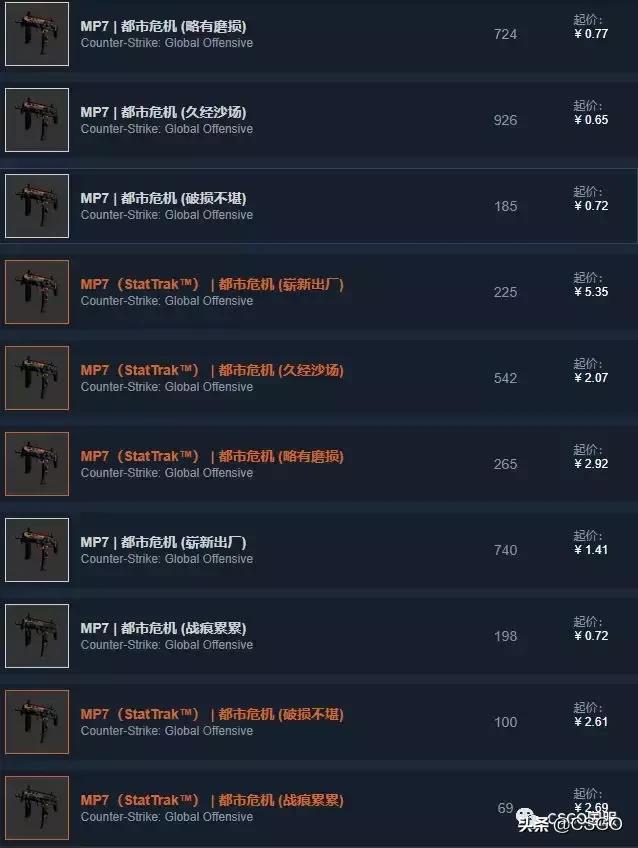This screenshot has width=638, height=848.
Task: Select MP7 都市危机 (破损不堪) with 185 listings
Action: click(x=163, y=199)
